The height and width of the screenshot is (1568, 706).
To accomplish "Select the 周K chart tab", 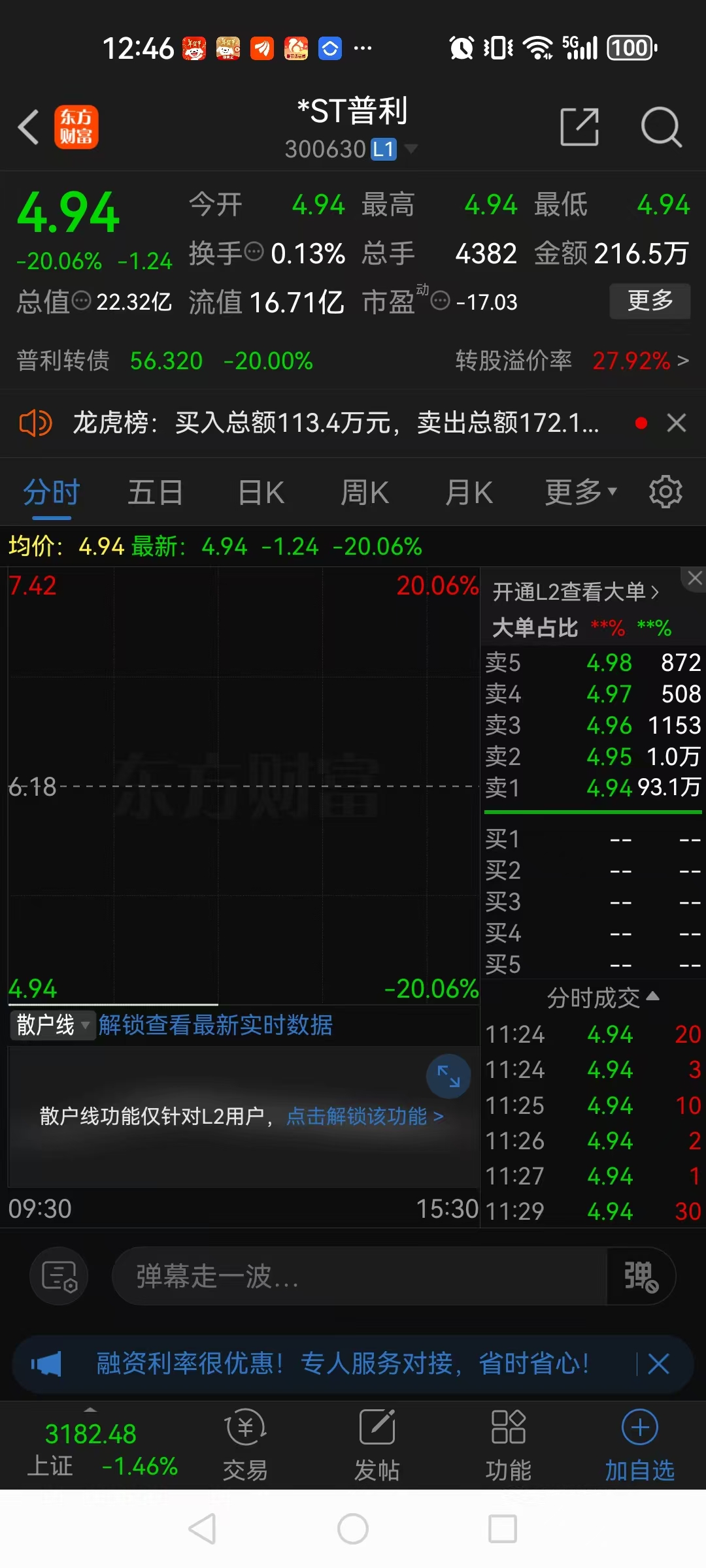I will pyautogui.click(x=365, y=493).
